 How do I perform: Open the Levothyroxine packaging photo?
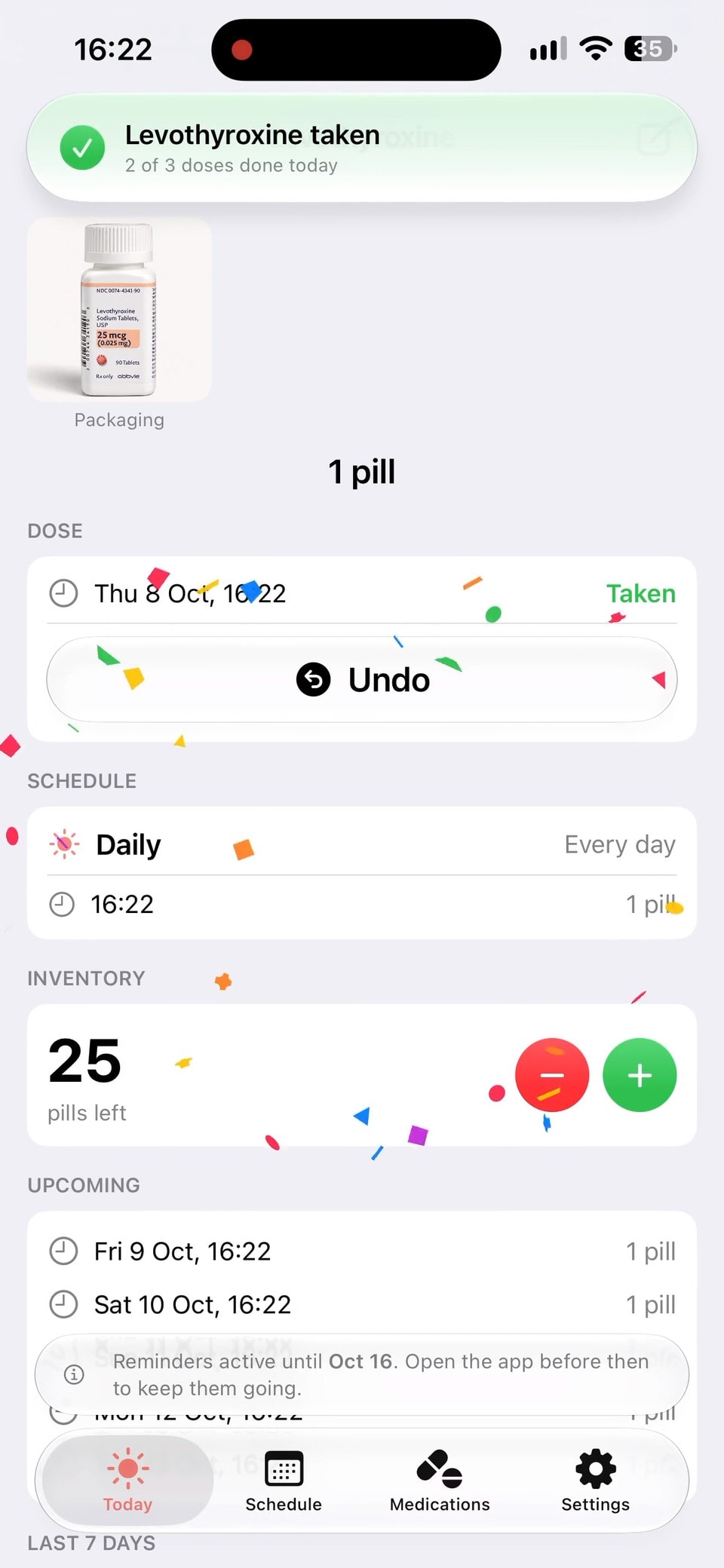[x=119, y=309]
